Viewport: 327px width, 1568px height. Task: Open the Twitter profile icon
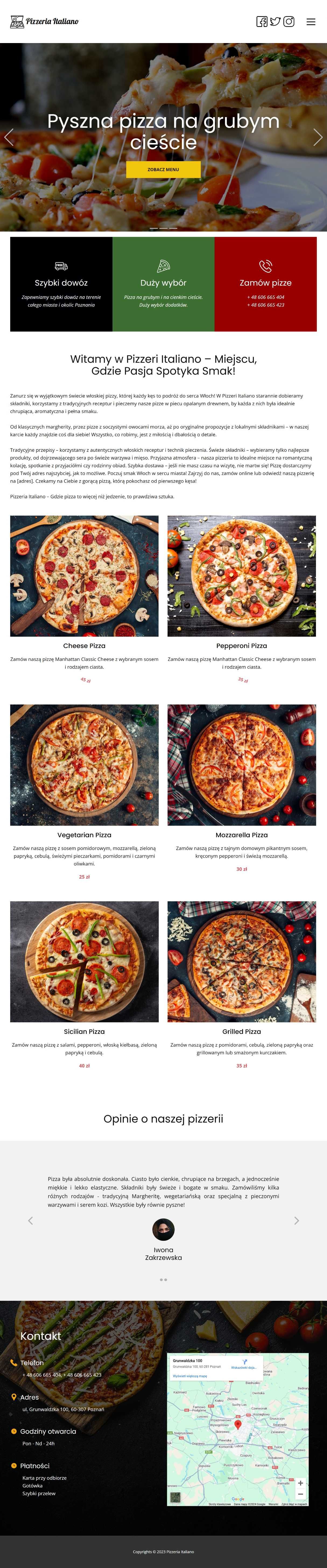point(275,22)
